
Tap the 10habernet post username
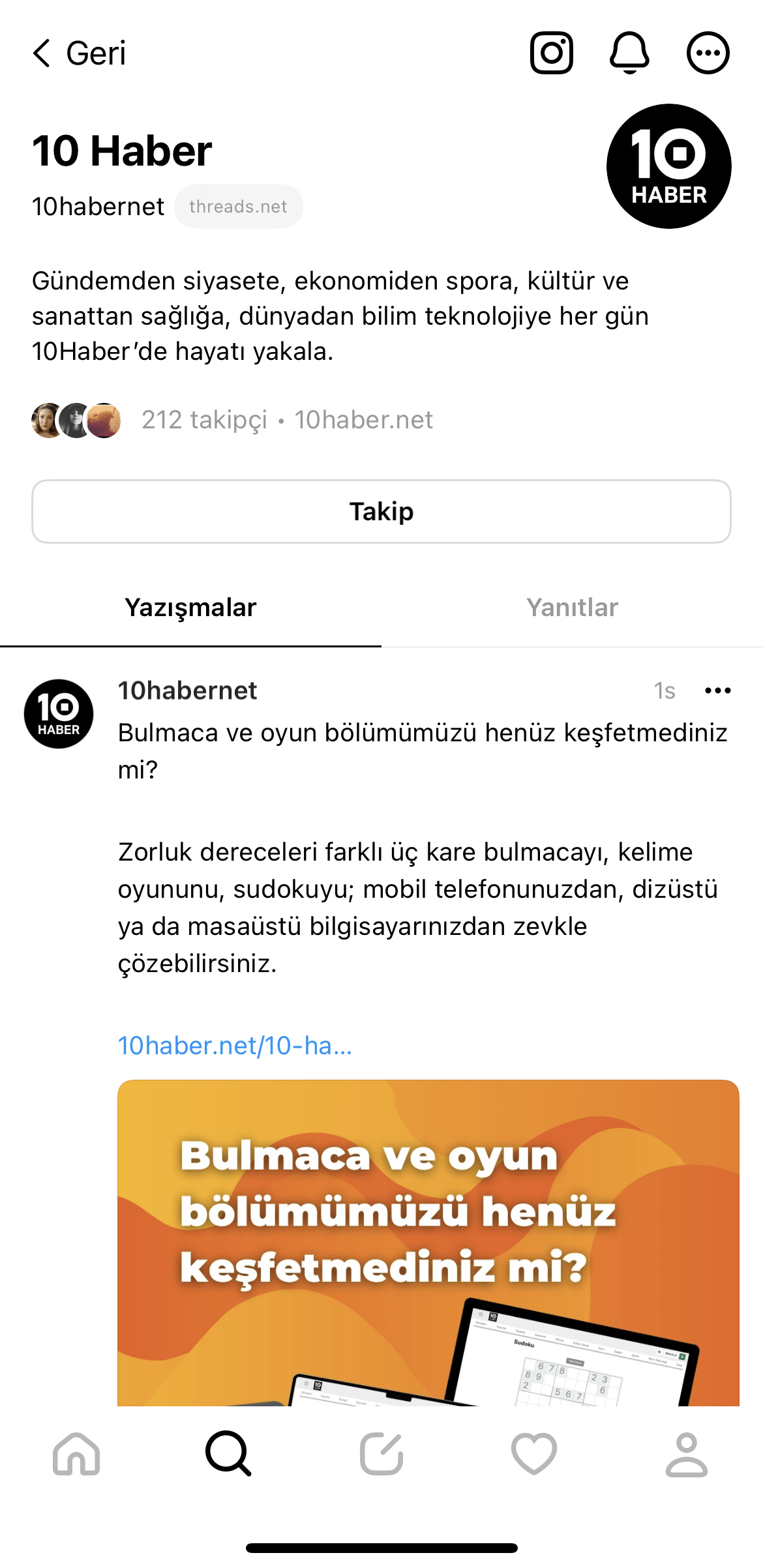pyautogui.click(x=188, y=690)
